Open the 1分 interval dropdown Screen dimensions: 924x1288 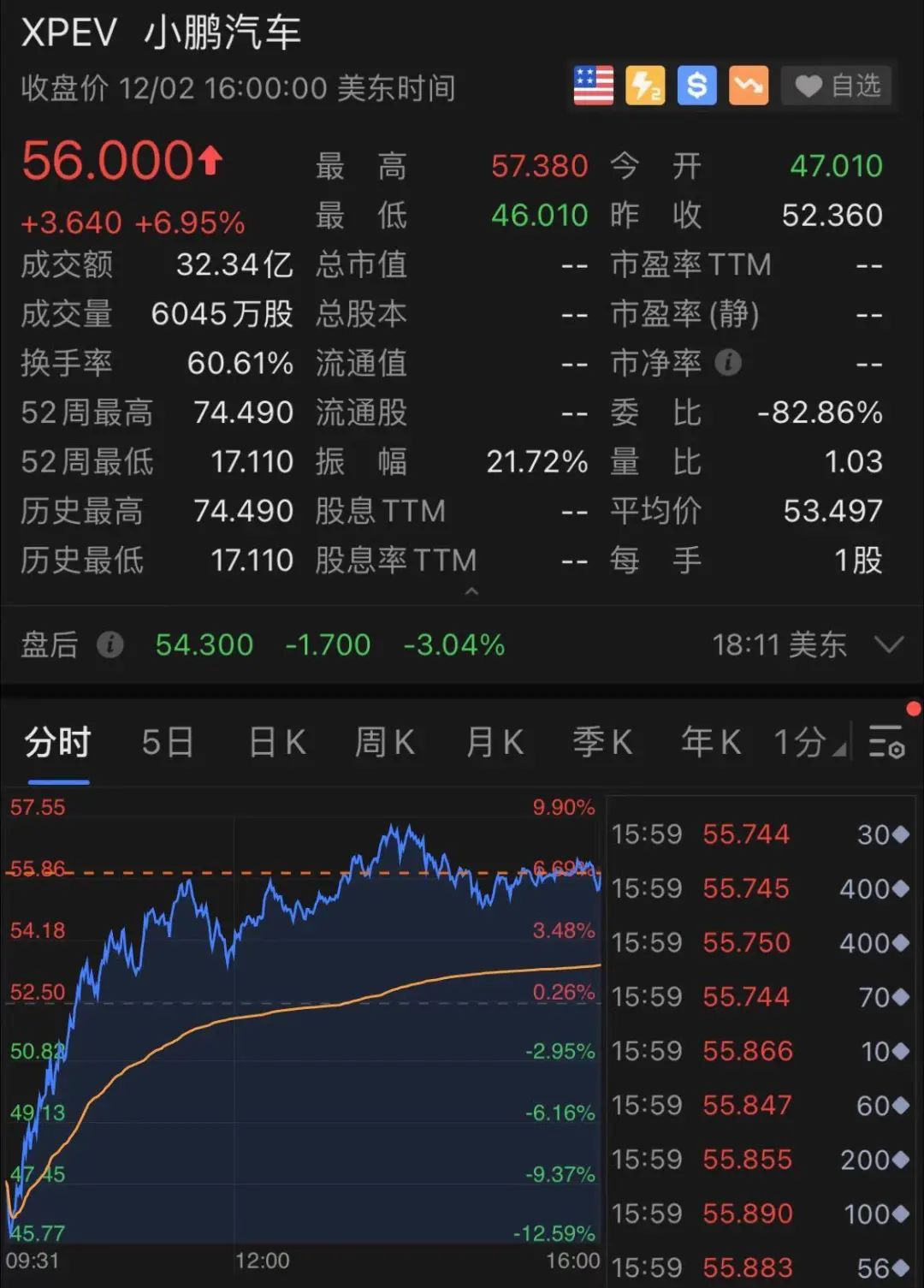point(808,742)
